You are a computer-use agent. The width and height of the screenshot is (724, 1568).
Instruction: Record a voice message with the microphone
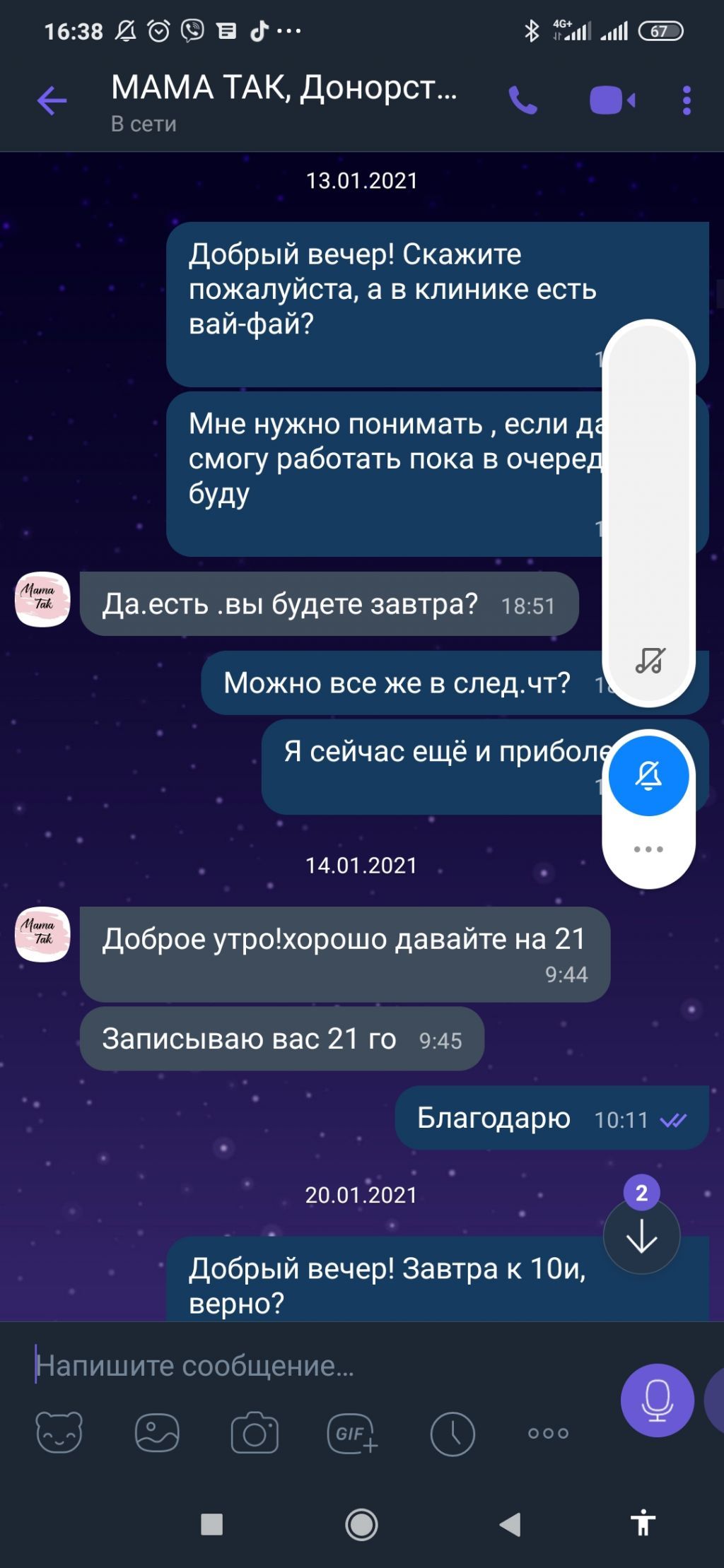[657, 1400]
